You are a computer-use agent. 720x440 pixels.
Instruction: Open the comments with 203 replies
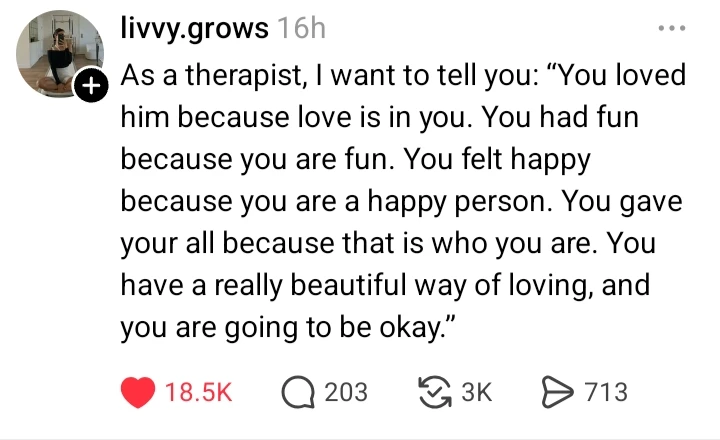[x=299, y=391]
